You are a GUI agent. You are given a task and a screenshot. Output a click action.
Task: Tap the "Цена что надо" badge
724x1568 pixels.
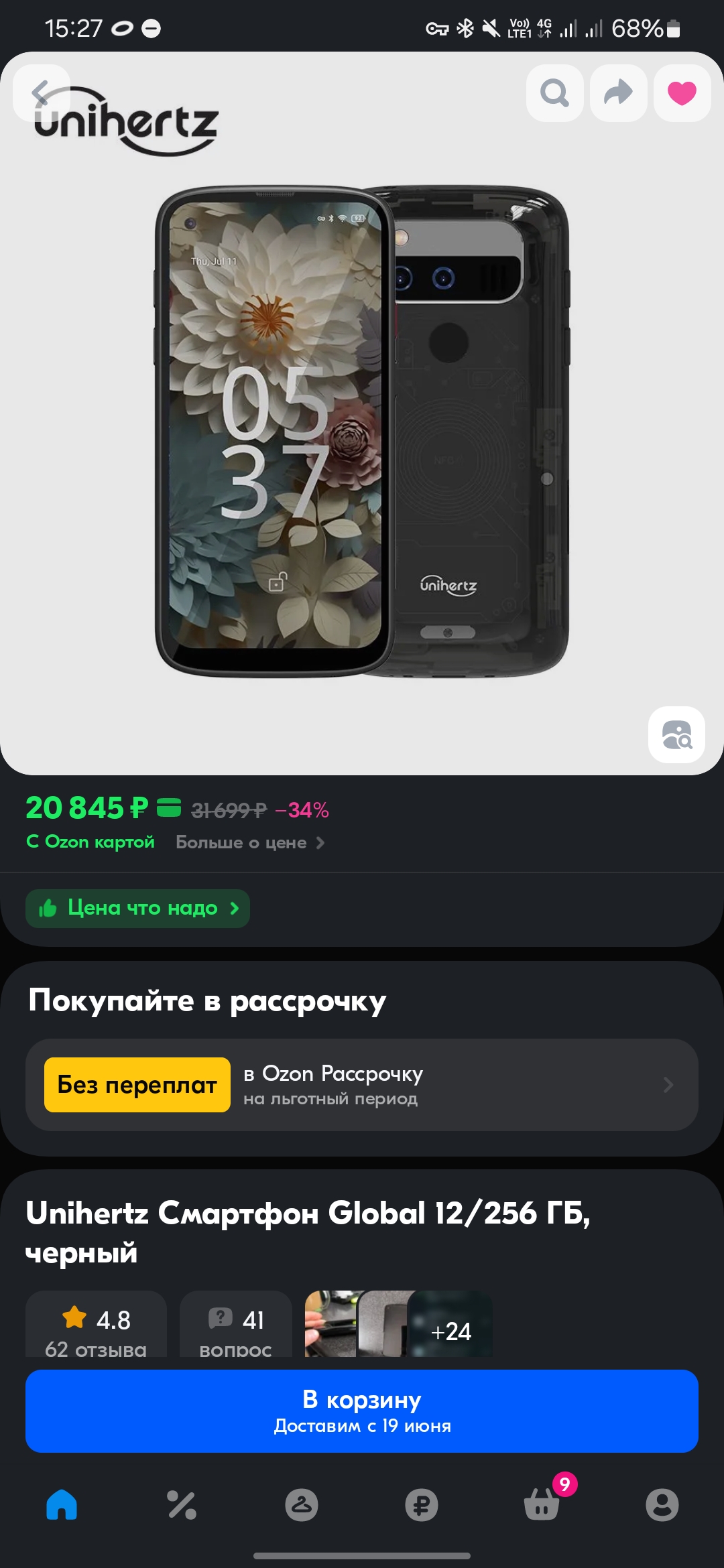(137, 908)
